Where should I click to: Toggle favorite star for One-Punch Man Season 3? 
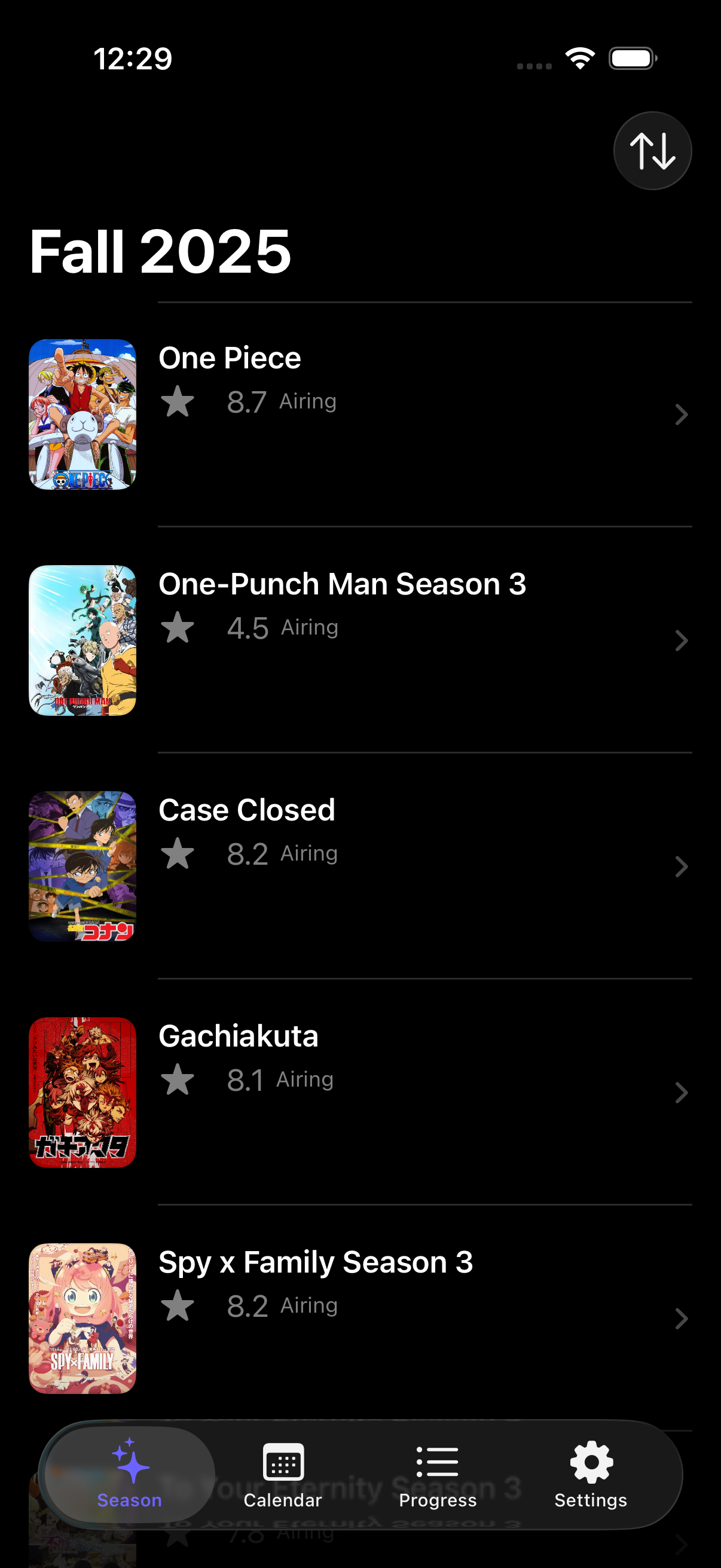pyautogui.click(x=177, y=627)
